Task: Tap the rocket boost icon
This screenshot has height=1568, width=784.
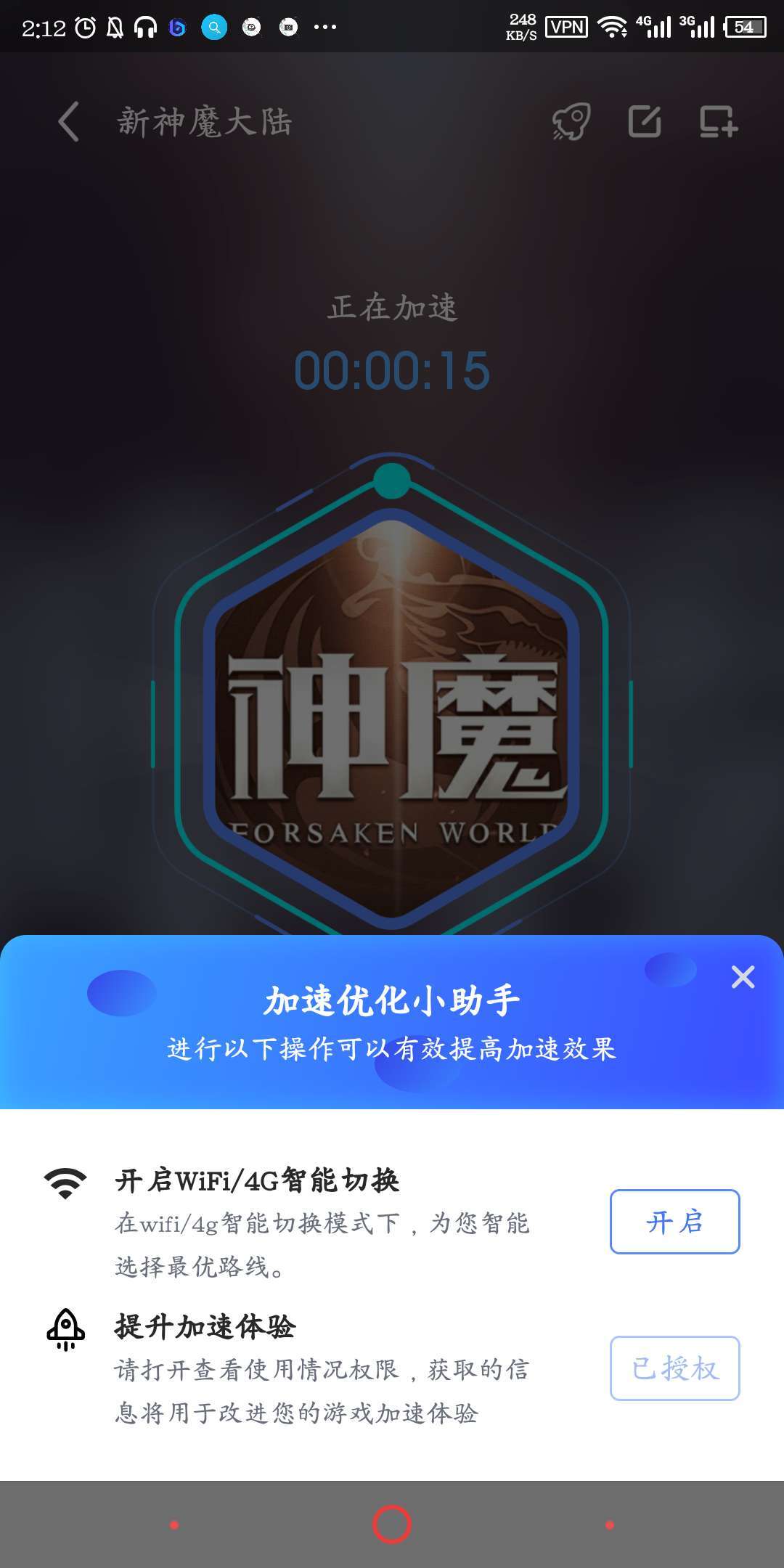Action: pos(571,121)
